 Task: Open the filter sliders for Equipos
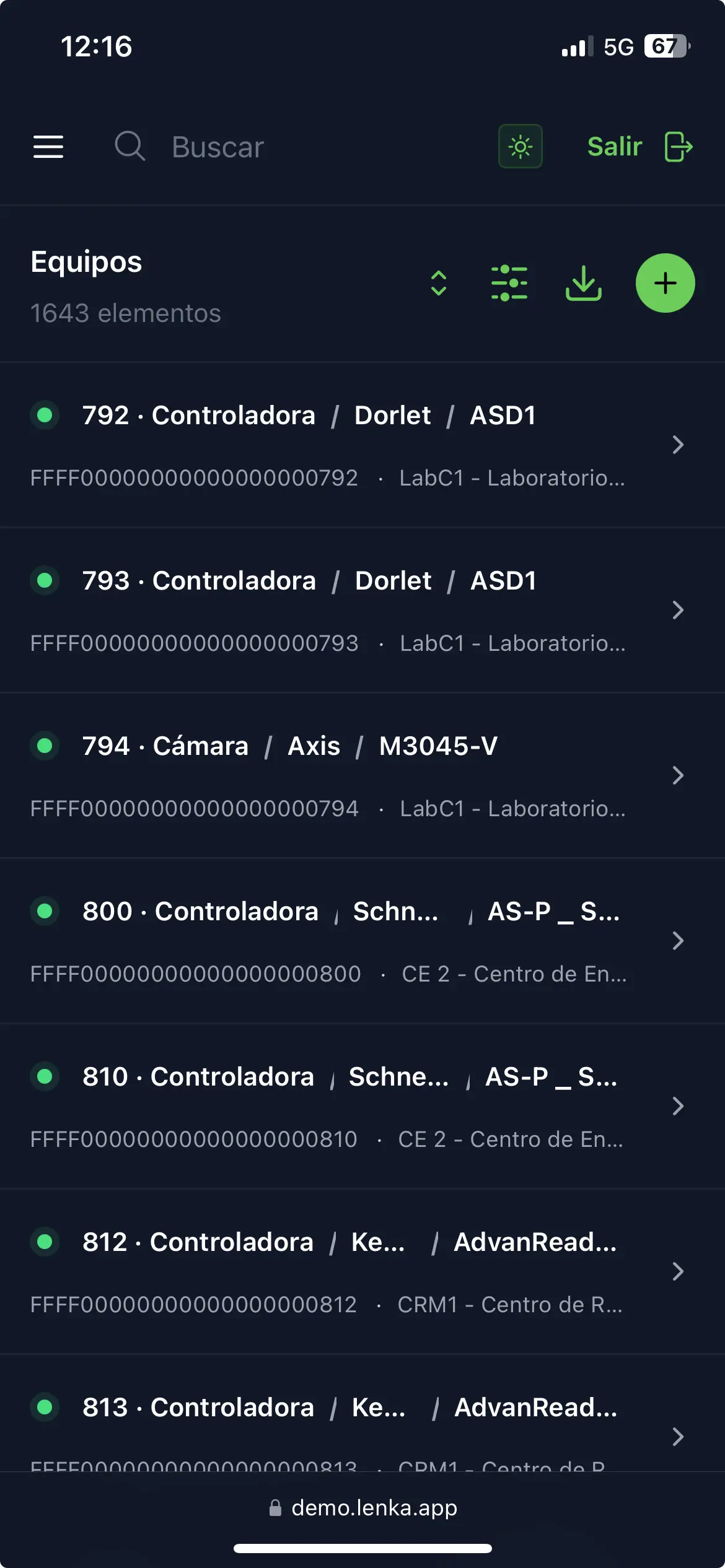click(x=509, y=283)
